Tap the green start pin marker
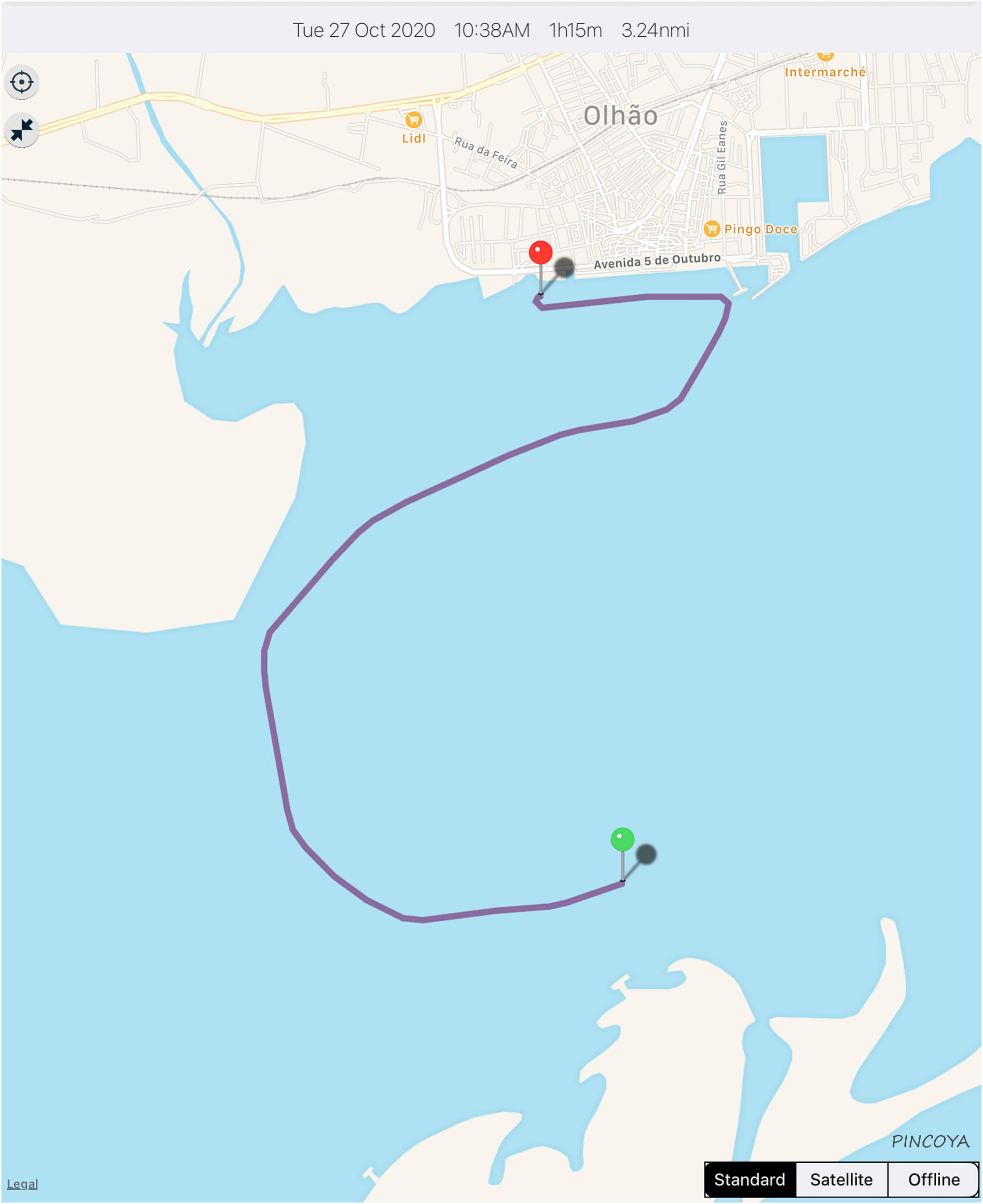The height and width of the screenshot is (1204, 983). tap(622, 839)
